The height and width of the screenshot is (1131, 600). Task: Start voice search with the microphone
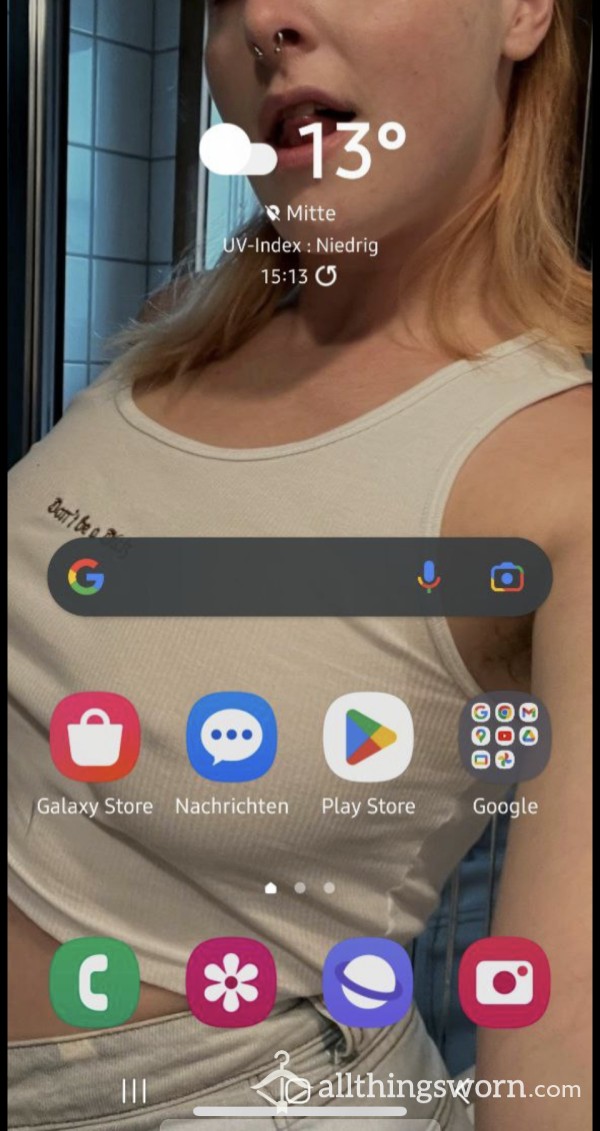428,577
